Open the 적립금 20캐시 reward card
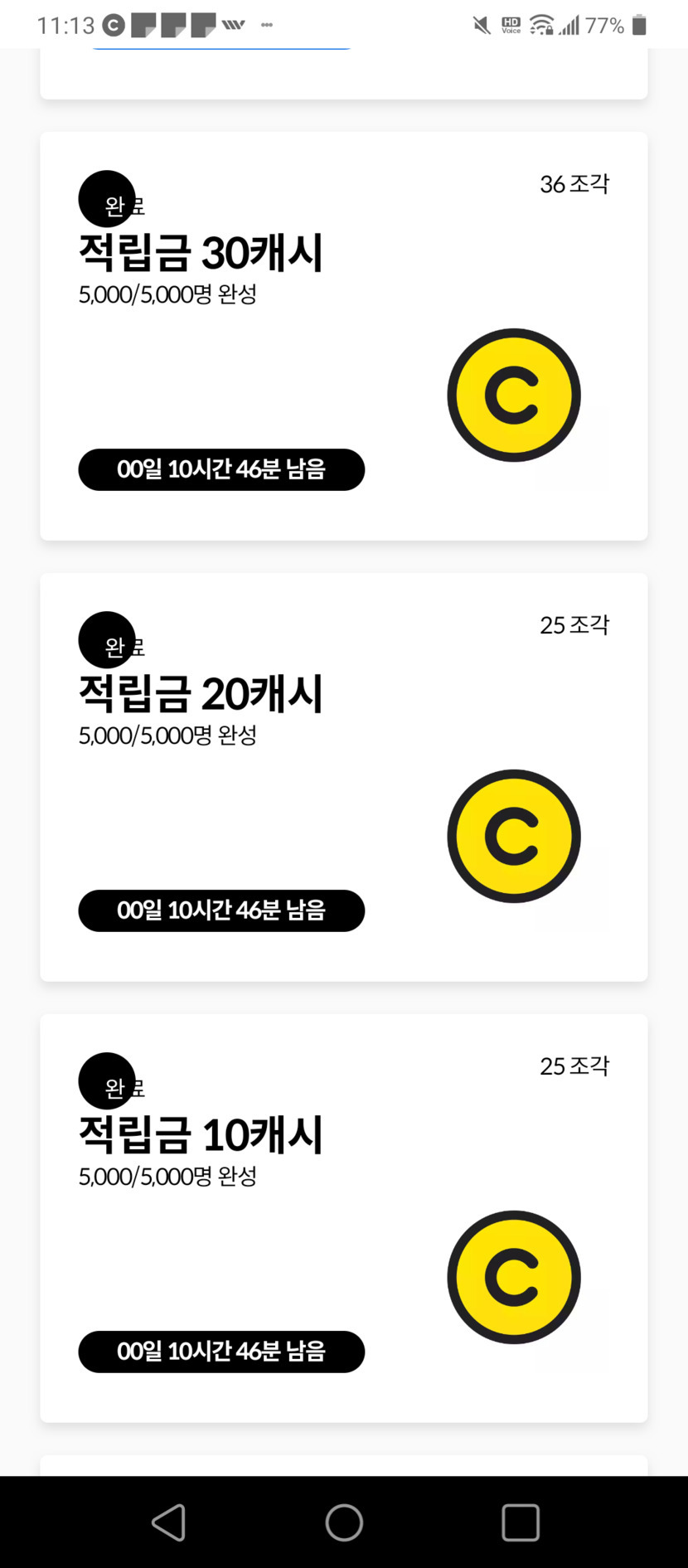 (x=343, y=777)
